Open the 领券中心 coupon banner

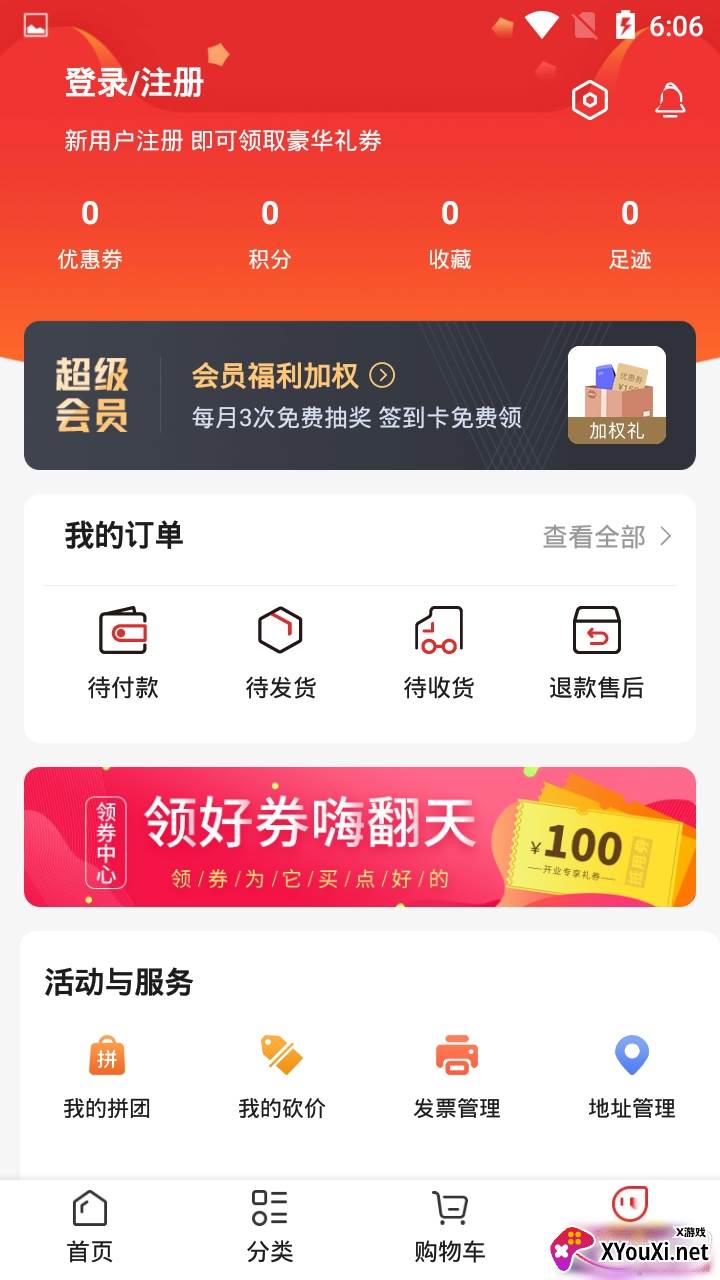click(x=360, y=837)
